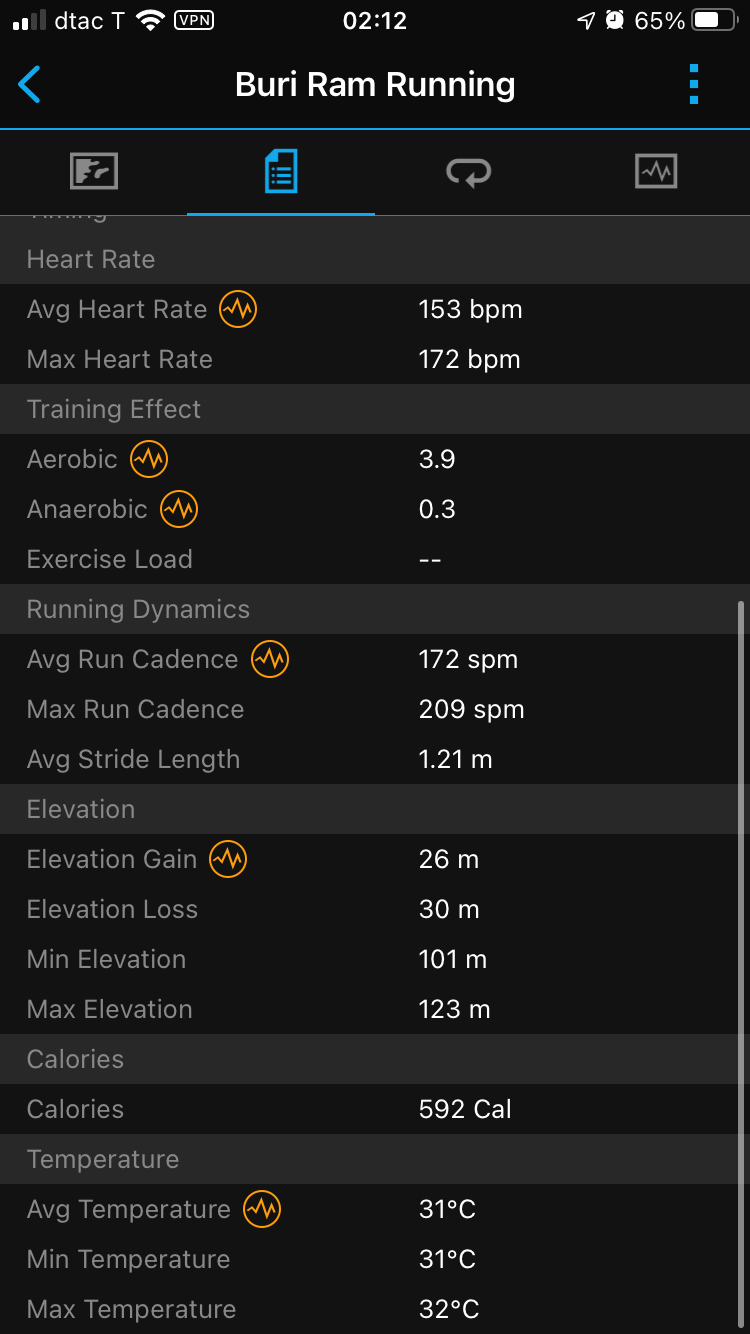The image size is (750, 1334).
Task: Open the chart icon beside Avg Run Cadence
Action: 270,659
